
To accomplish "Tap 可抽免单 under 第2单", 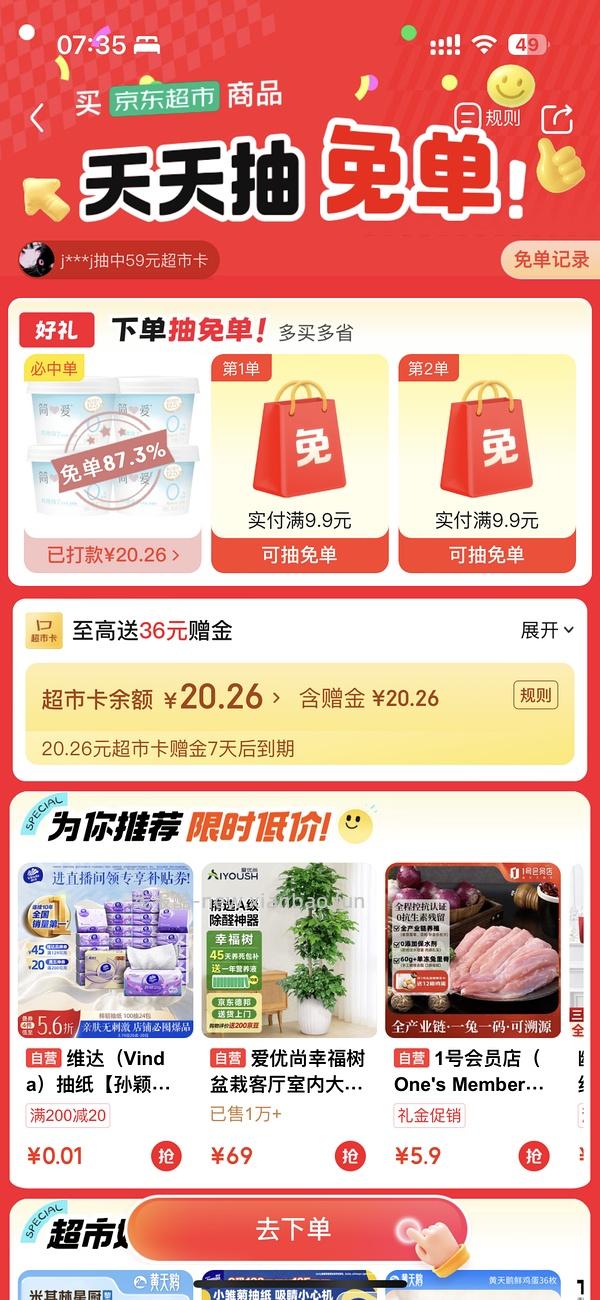I will click(x=486, y=555).
